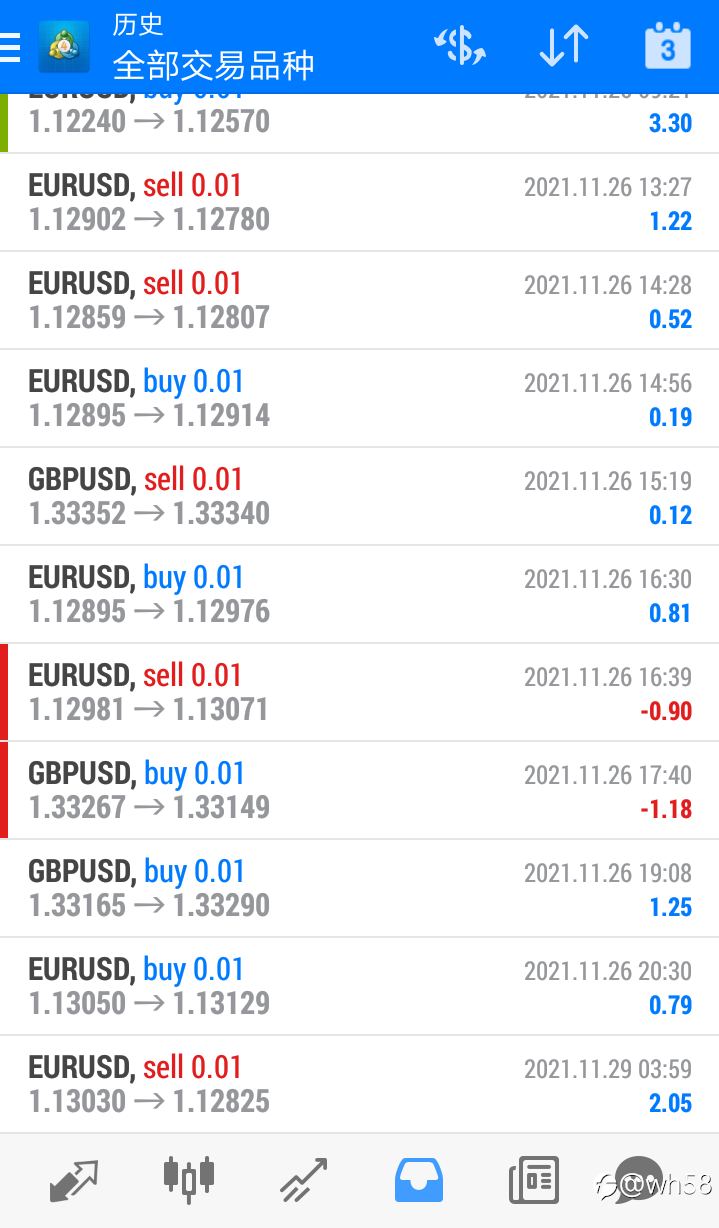Open the EURUSD sell trade at 13:27
This screenshot has height=1228, width=719.
(x=359, y=202)
